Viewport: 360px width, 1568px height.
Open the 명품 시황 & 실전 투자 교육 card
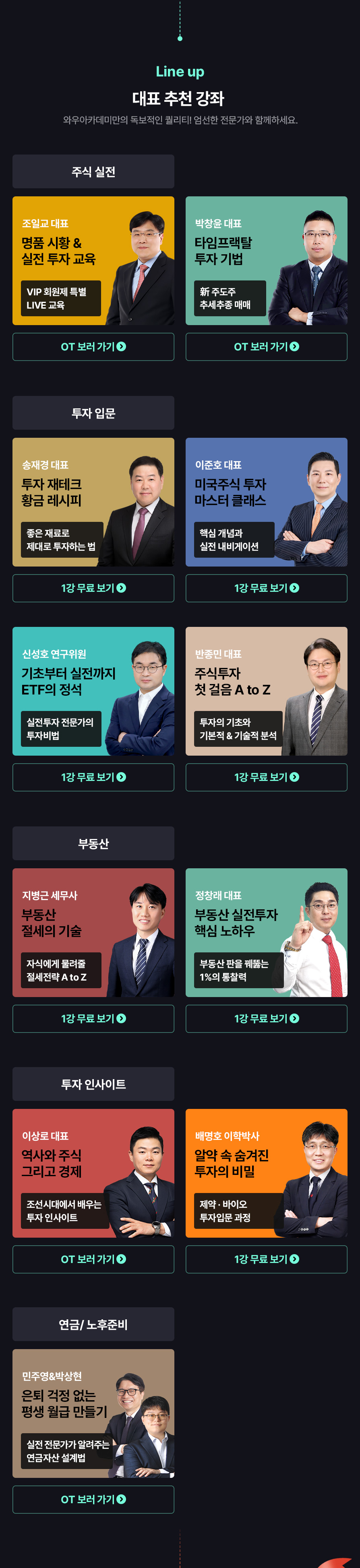(x=93, y=260)
